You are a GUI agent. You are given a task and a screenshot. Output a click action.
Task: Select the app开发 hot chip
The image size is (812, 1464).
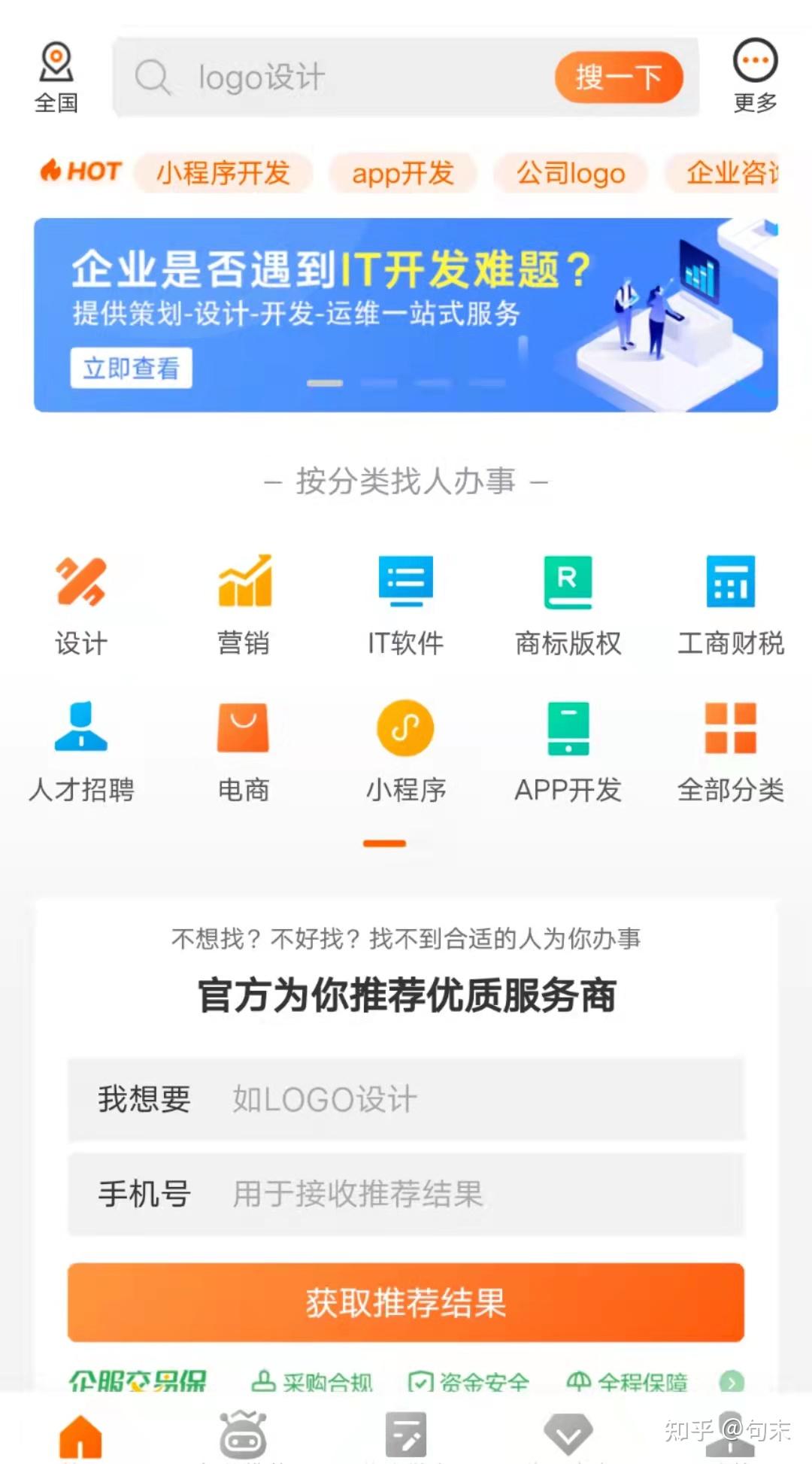coord(403,173)
